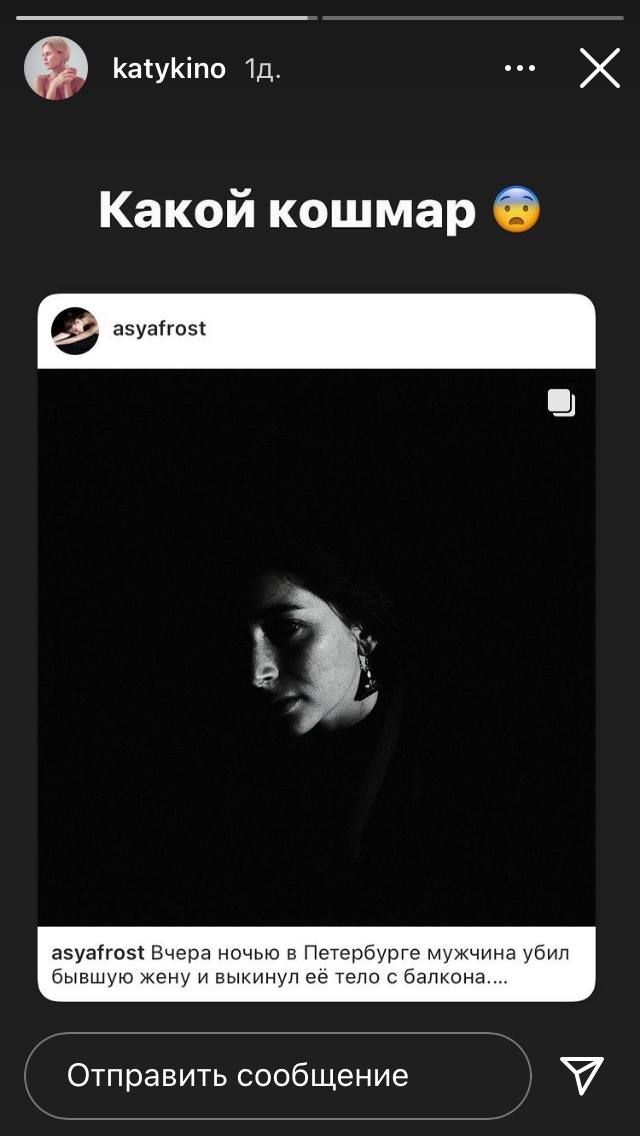The image size is (640, 1136).
Task: Focus the "Отправить сообщение" message field
Action: point(277,1075)
